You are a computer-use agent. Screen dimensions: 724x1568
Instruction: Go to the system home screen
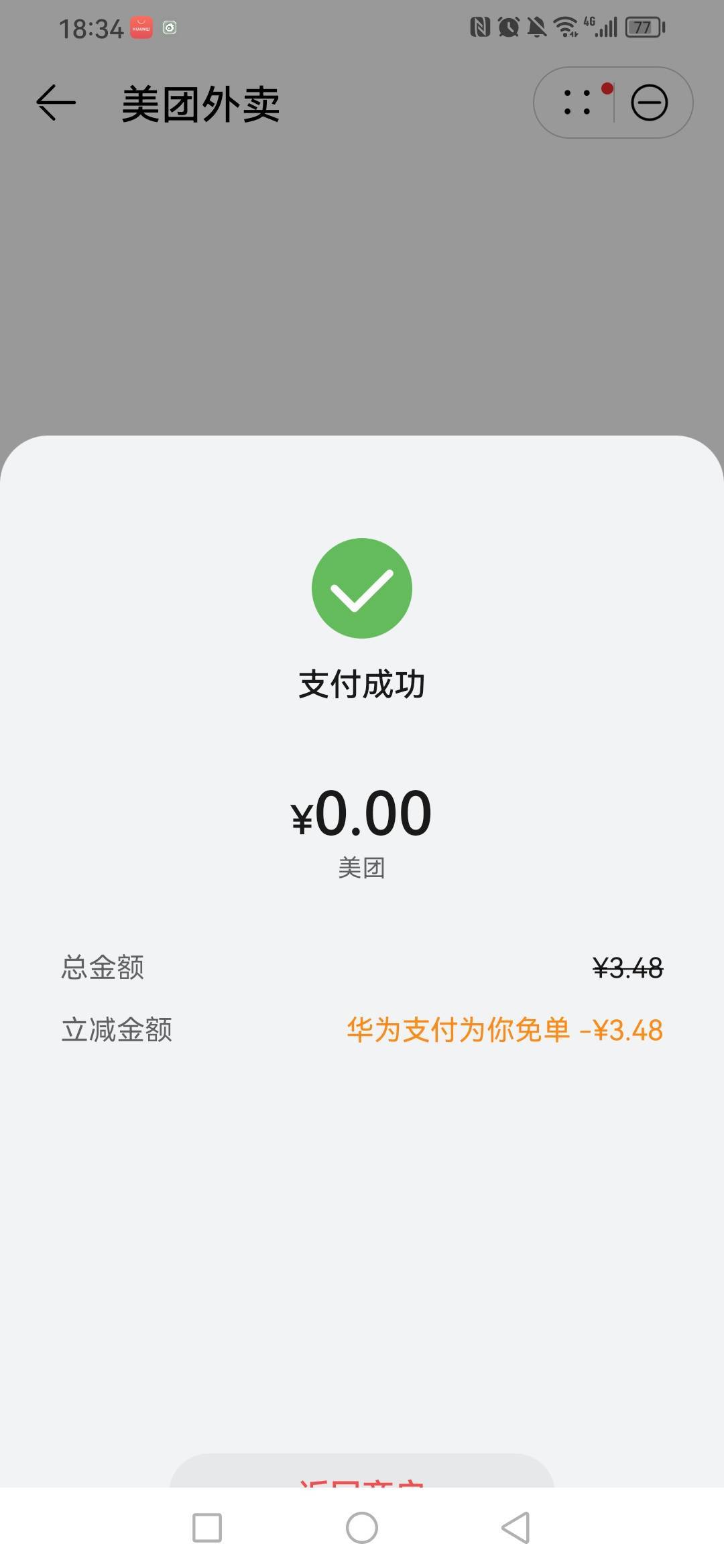coord(362,1528)
